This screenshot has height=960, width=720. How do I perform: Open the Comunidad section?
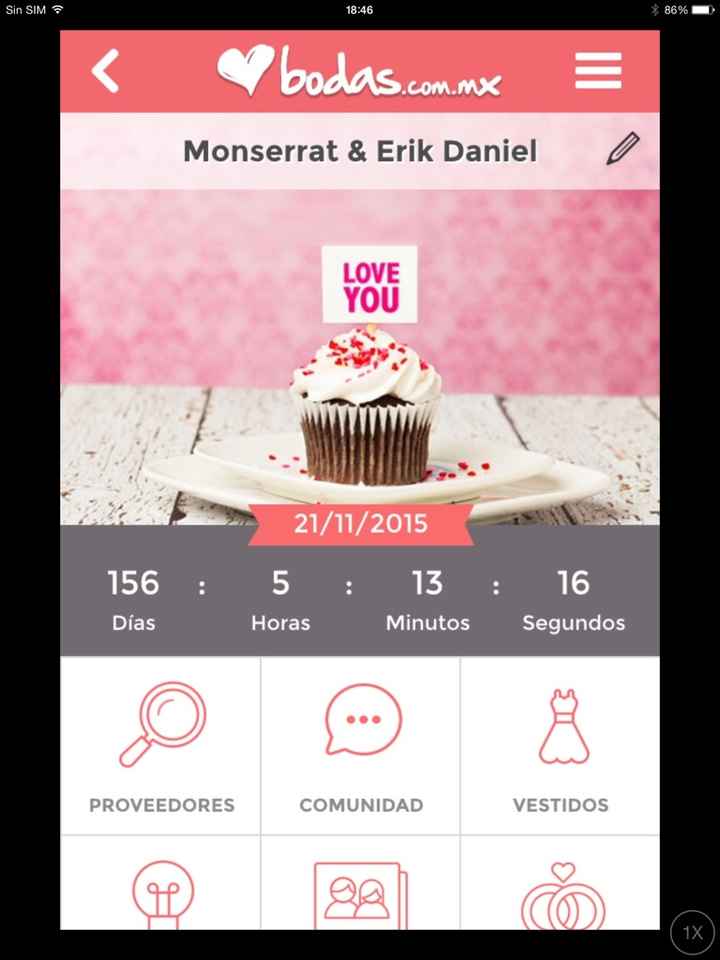tap(361, 746)
